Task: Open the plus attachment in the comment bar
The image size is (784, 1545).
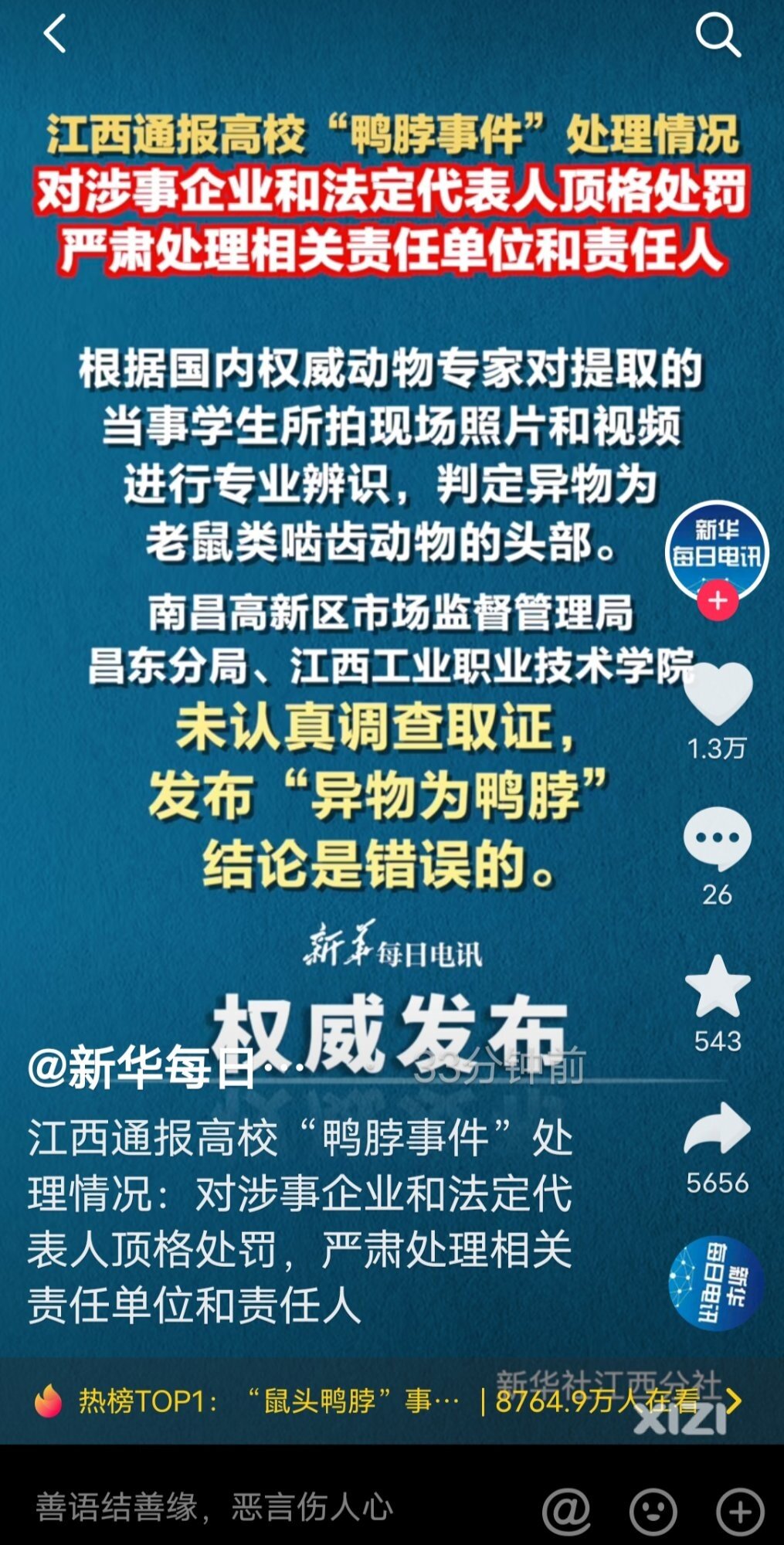Action: (740, 1510)
